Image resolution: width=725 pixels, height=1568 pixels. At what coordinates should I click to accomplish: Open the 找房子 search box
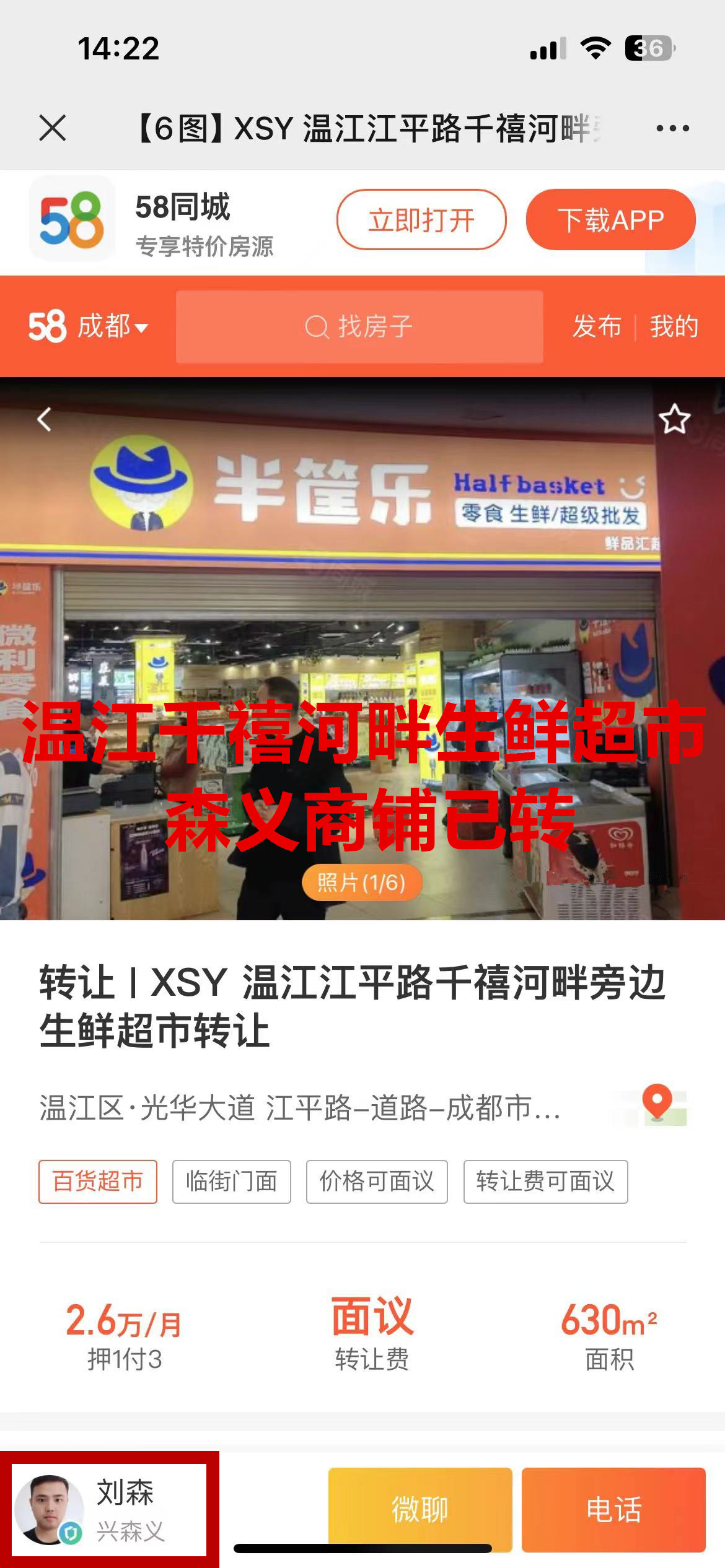pos(359,326)
